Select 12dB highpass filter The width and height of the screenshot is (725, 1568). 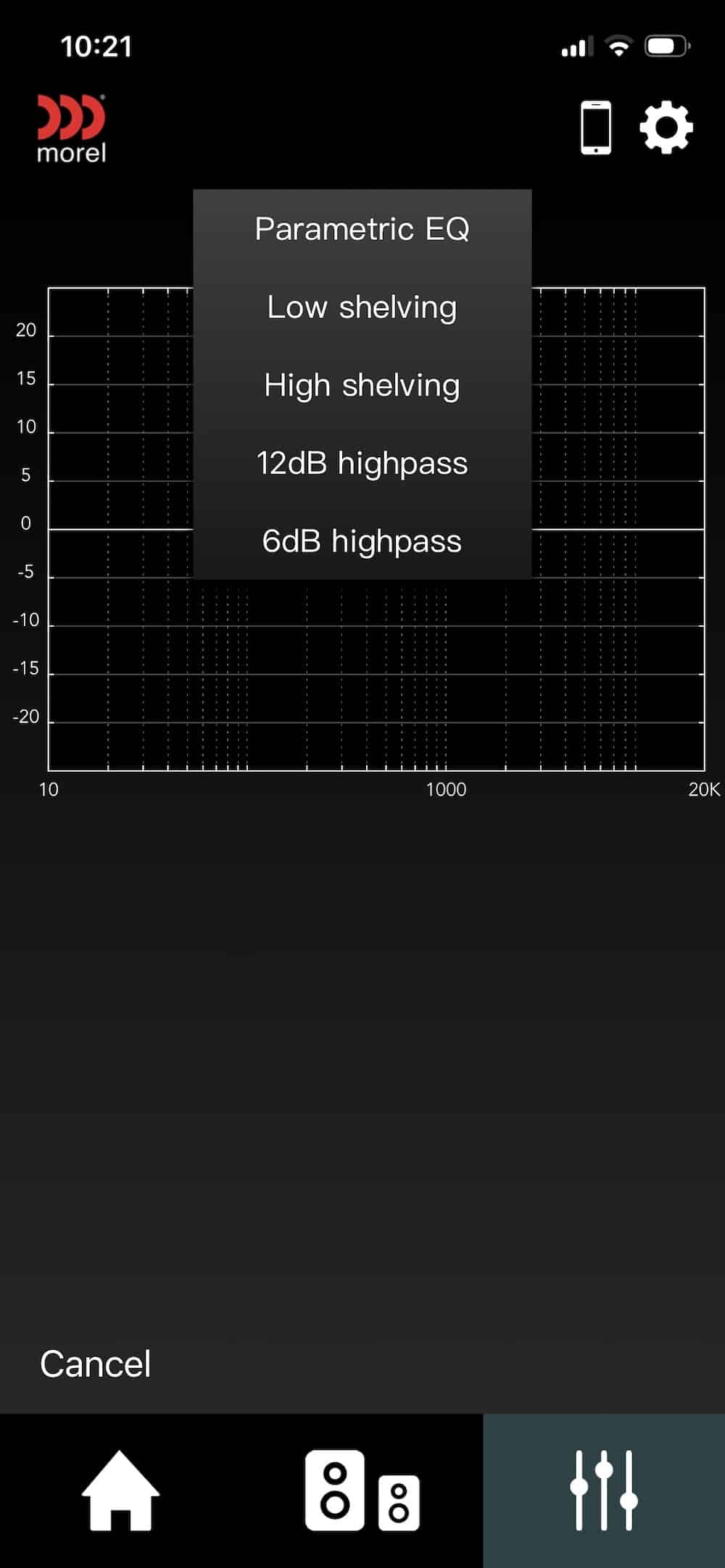pos(362,463)
